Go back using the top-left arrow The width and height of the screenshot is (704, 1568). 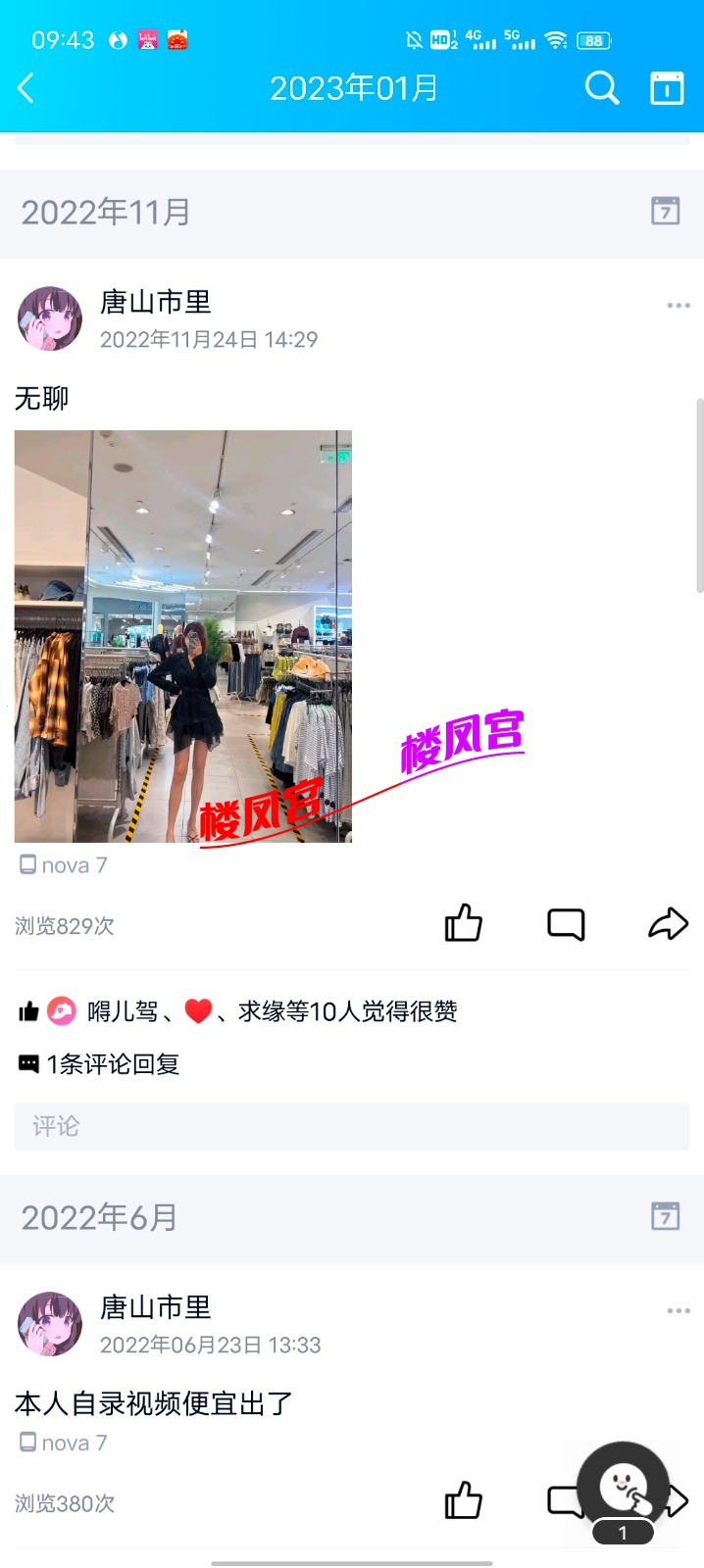point(27,88)
